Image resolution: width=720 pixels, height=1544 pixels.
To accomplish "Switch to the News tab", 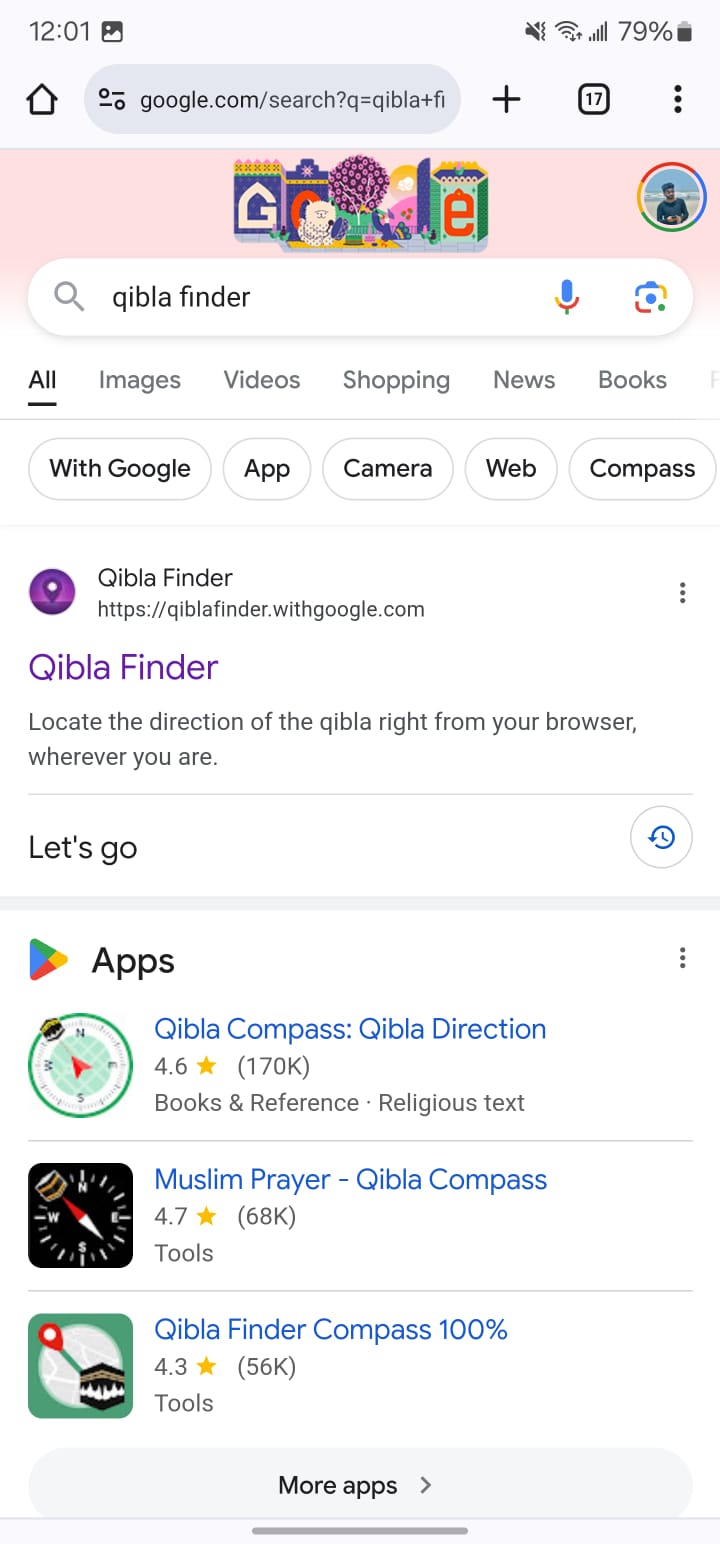I will pyautogui.click(x=524, y=380).
